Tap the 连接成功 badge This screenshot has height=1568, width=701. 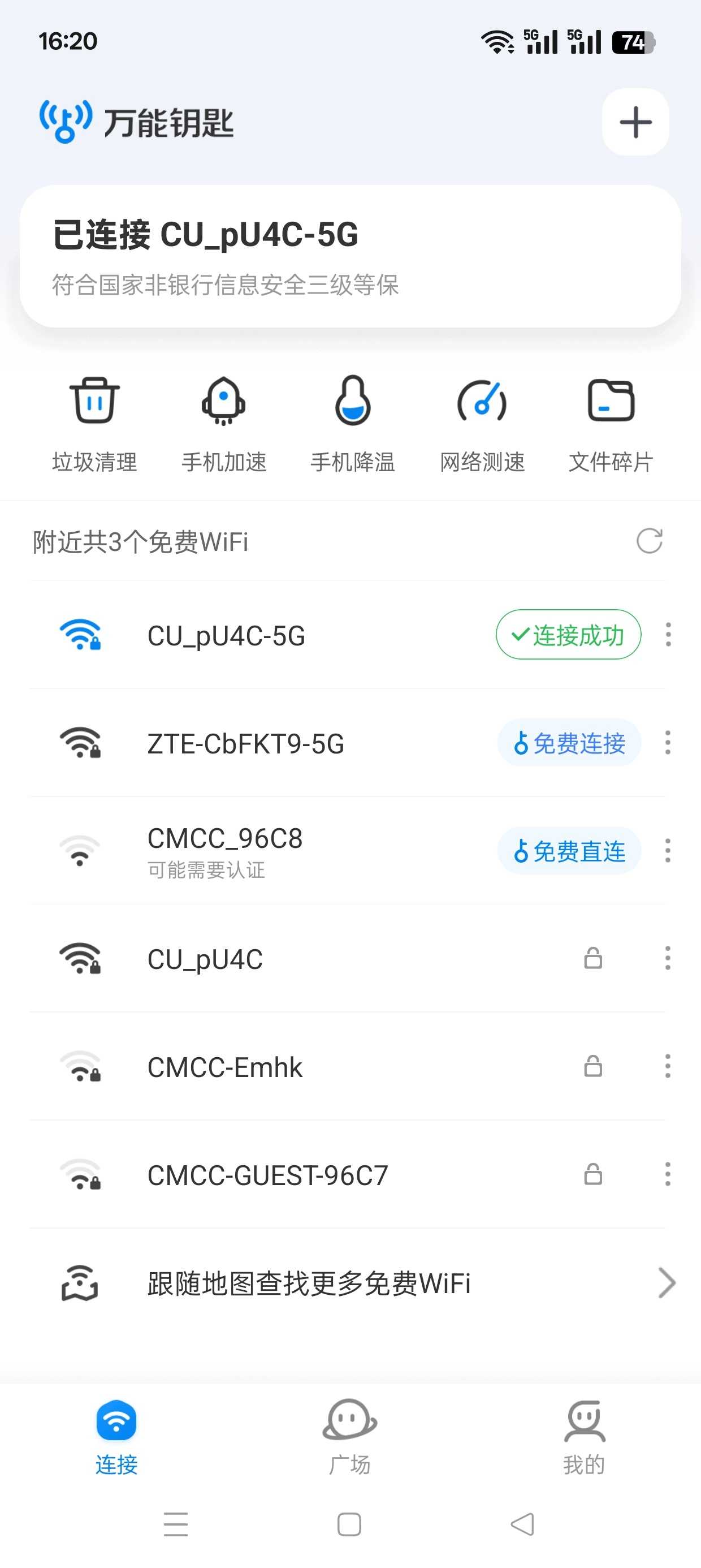coord(568,634)
